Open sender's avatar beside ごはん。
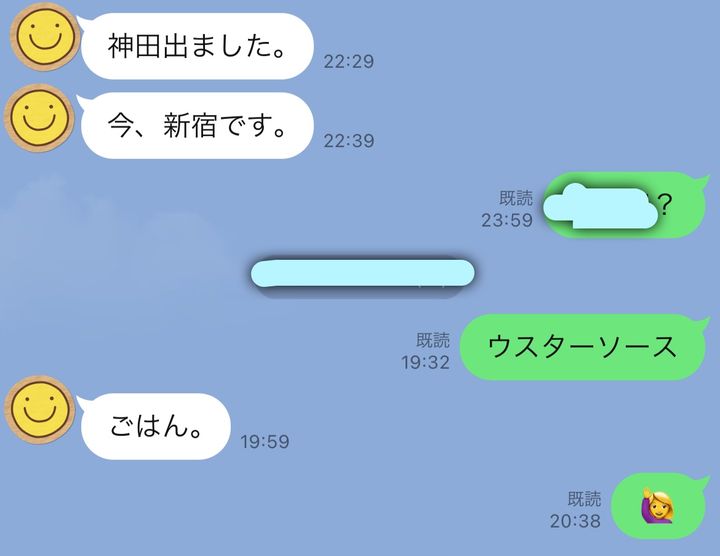The height and width of the screenshot is (556, 720). [x=40, y=411]
